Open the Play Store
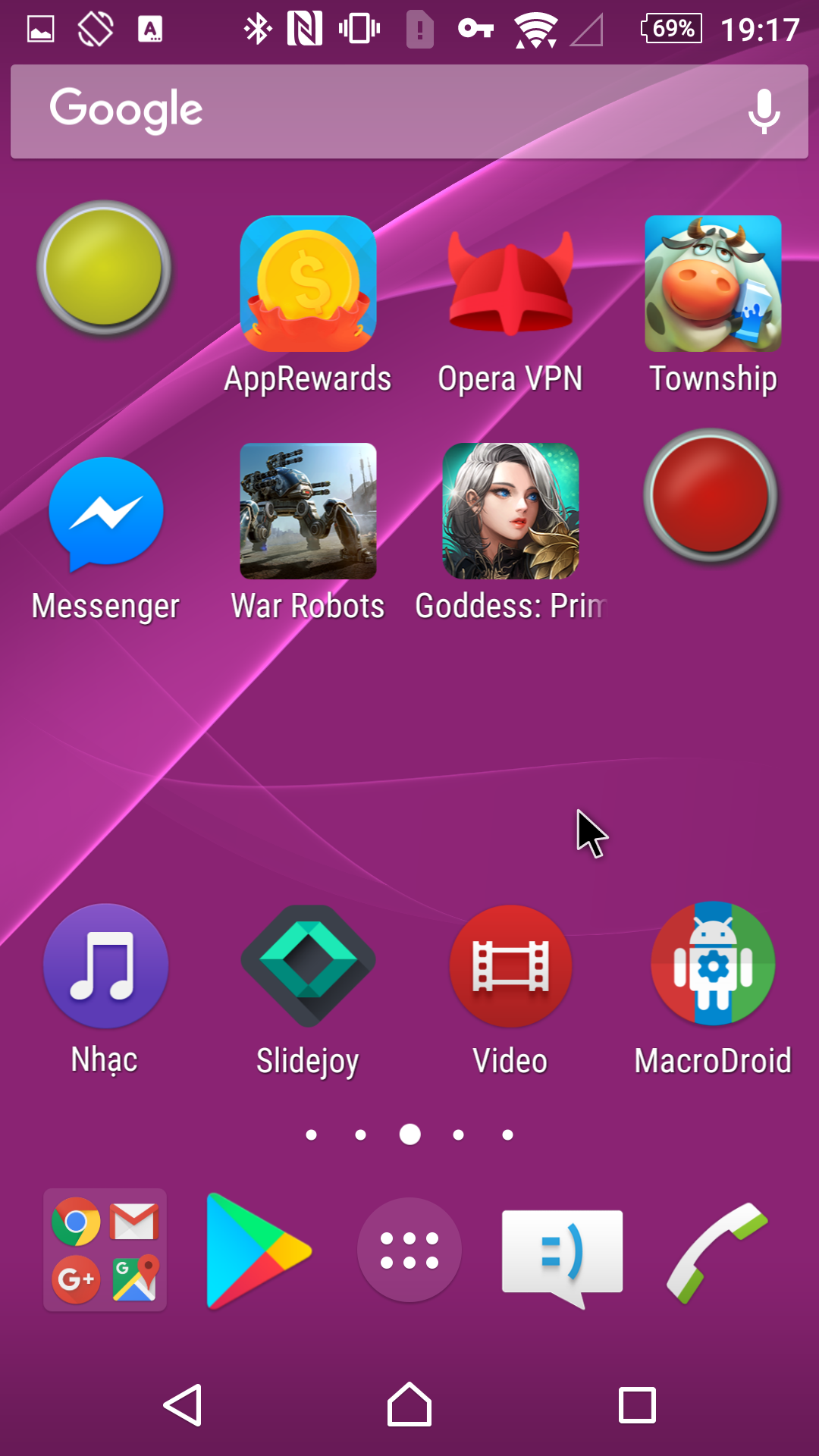The height and width of the screenshot is (1456, 819). click(256, 1251)
